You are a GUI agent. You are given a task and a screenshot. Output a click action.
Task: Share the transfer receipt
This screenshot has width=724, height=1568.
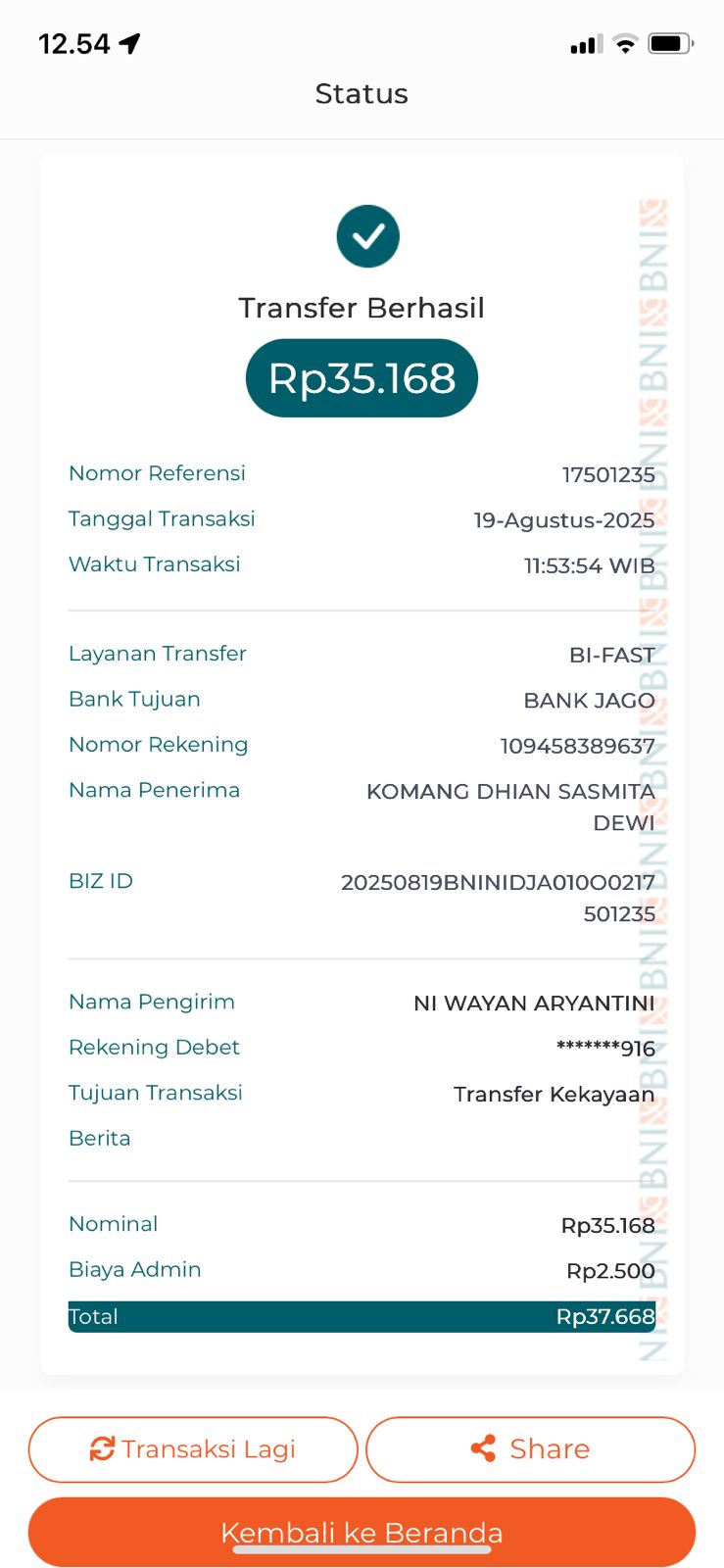[530, 1448]
